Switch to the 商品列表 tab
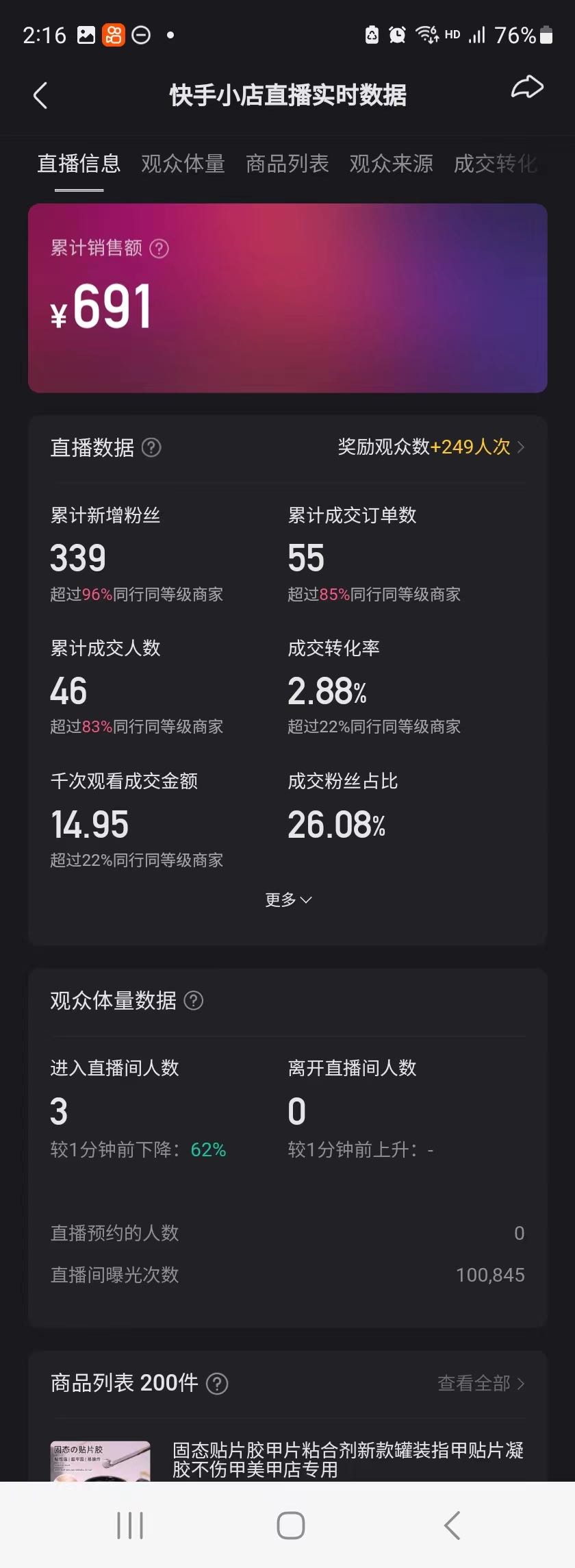575x1568 pixels. tap(287, 164)
